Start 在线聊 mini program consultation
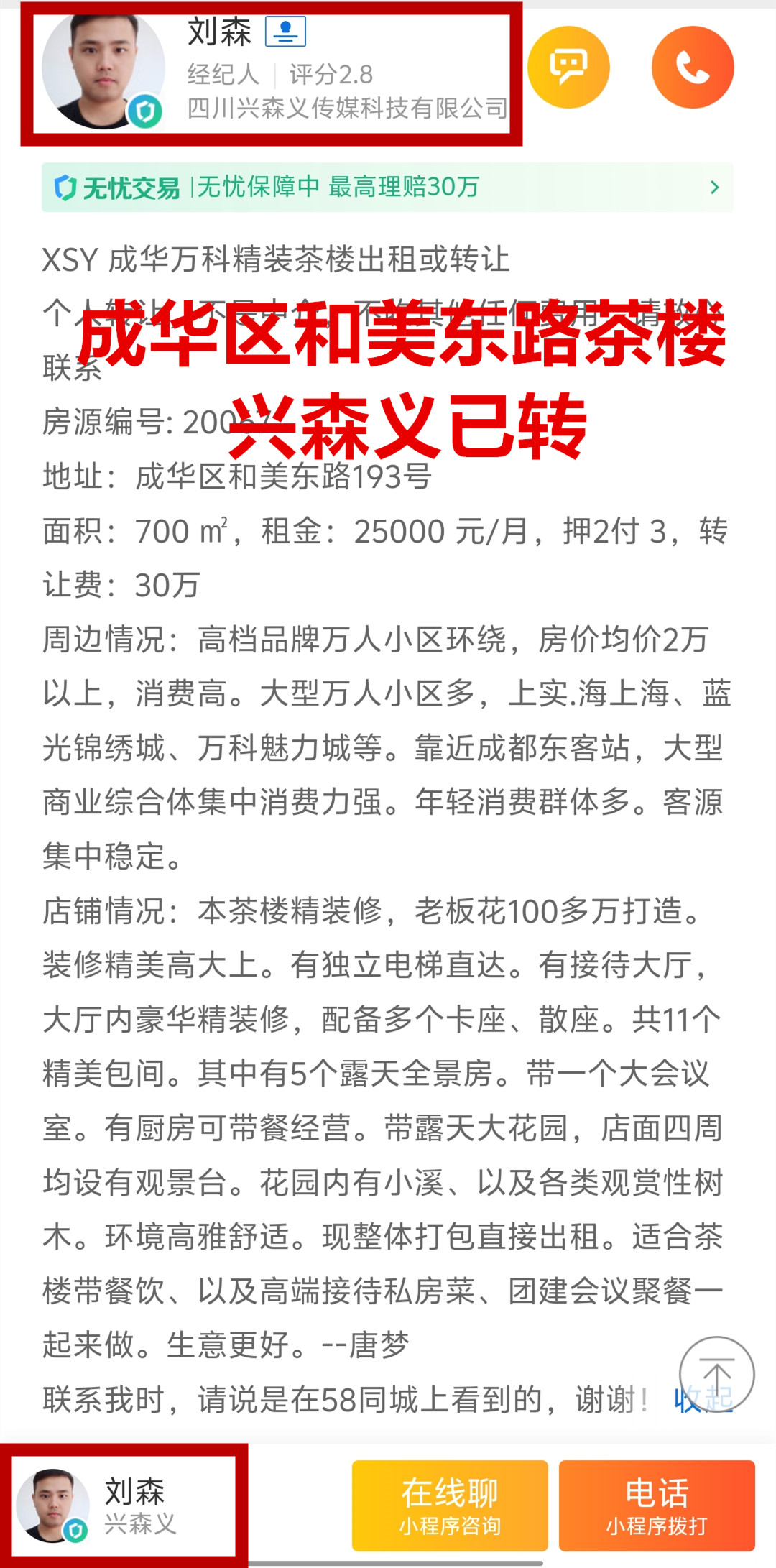The height and width of the screenshot is (1568, 776). [x=450, y=1505]
